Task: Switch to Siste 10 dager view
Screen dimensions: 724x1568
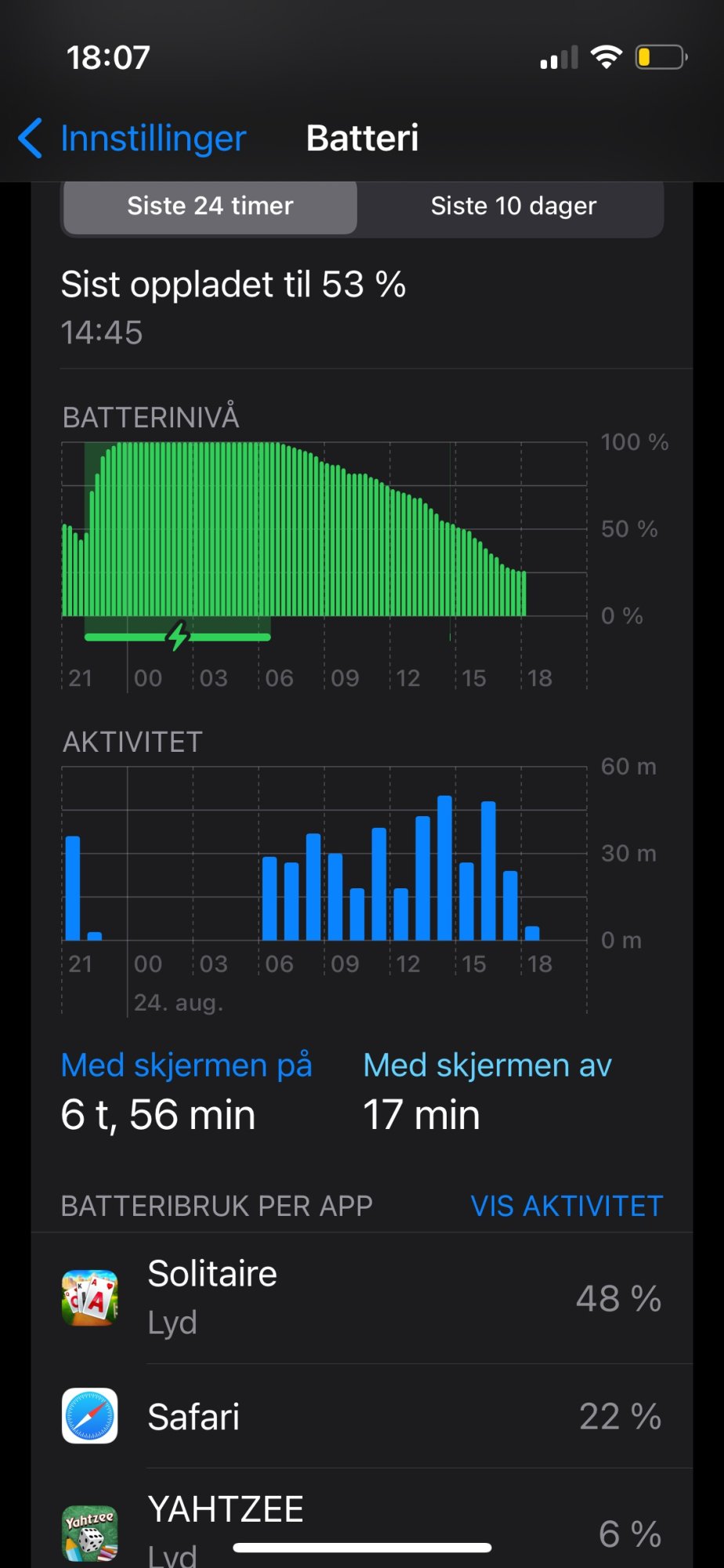Action: (513, 206)
